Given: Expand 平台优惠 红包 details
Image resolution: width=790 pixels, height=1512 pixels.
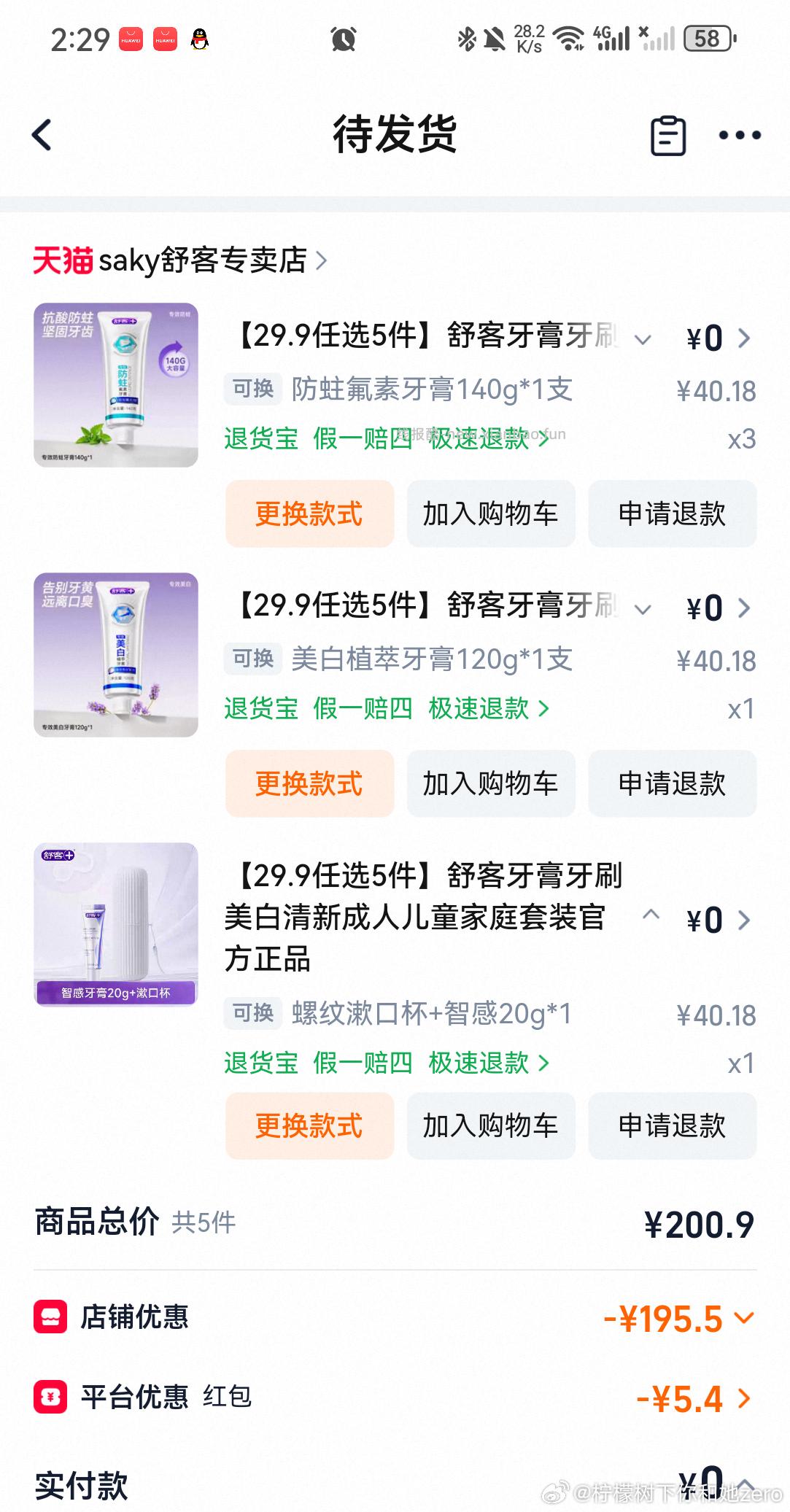Looking at the screenshot, I should coord(743,1398).
